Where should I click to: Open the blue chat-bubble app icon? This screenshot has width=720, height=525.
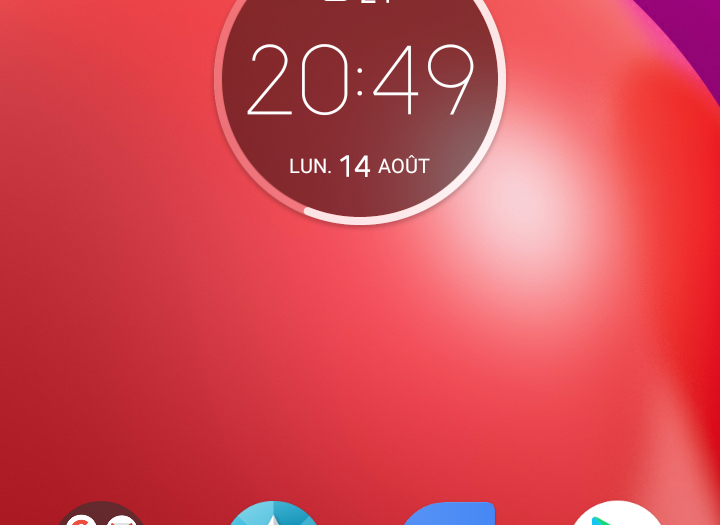coord(448,514)
